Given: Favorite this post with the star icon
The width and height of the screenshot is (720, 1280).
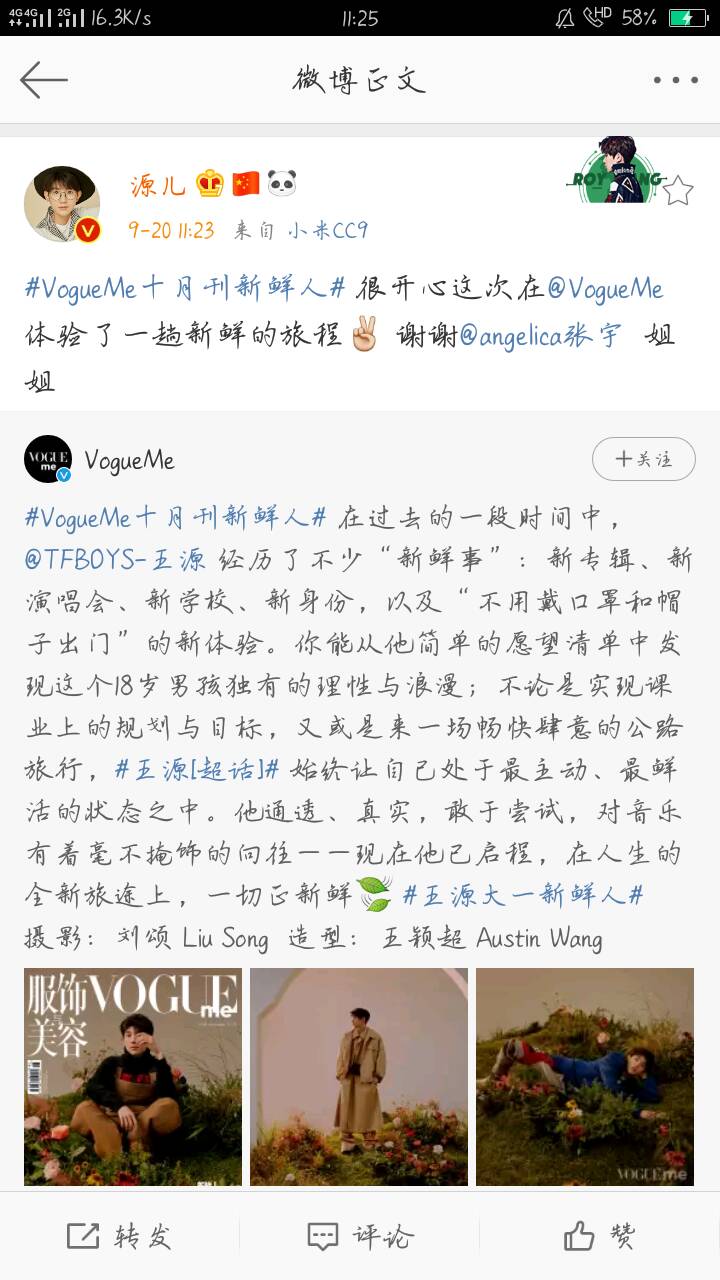Looking at the screenshot, I should (678, 190).
